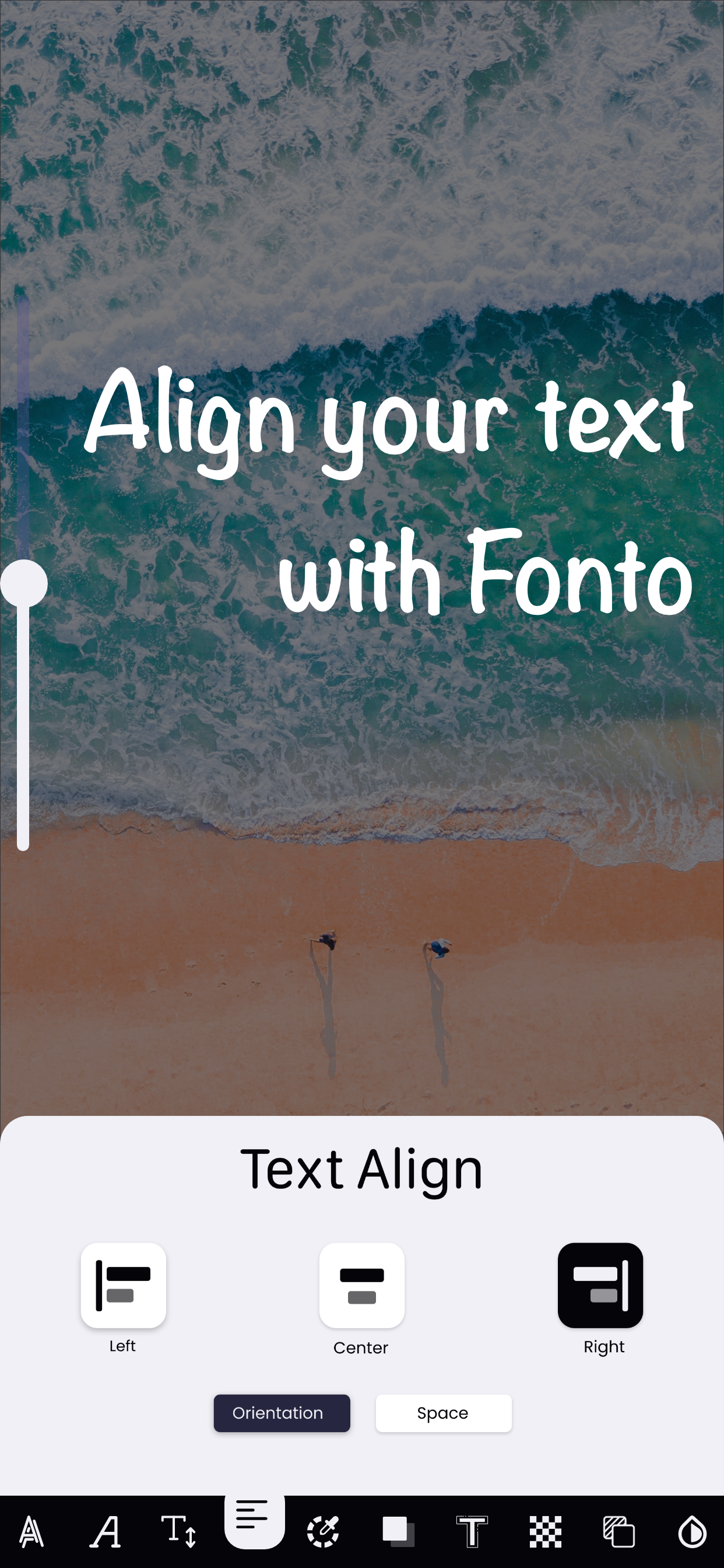Viewport: 724px width, 1568px height.
Task: Open the striped layers tool
Action: (x=618, y=1531)
